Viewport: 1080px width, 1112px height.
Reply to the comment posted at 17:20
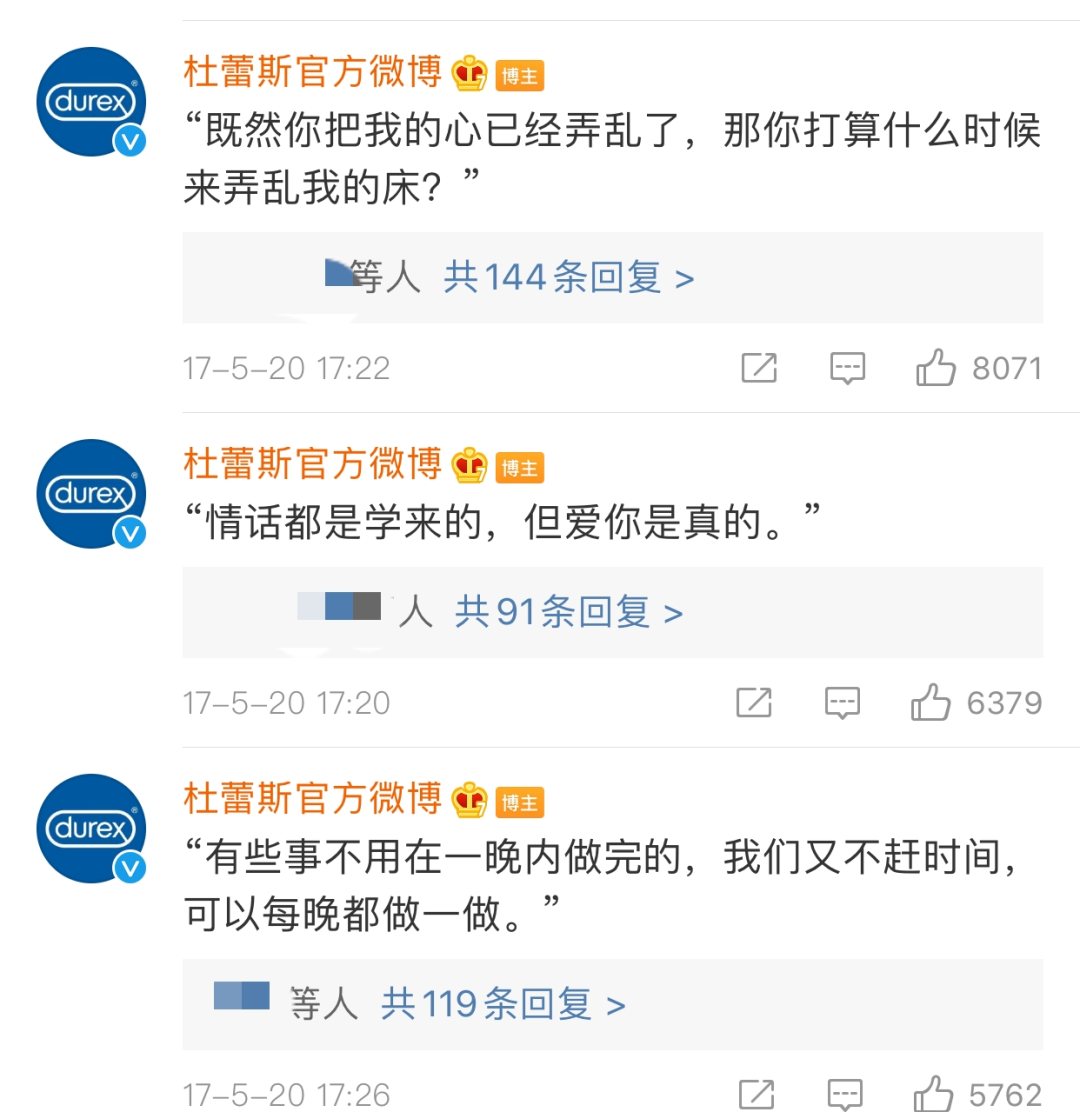[842, 703]
